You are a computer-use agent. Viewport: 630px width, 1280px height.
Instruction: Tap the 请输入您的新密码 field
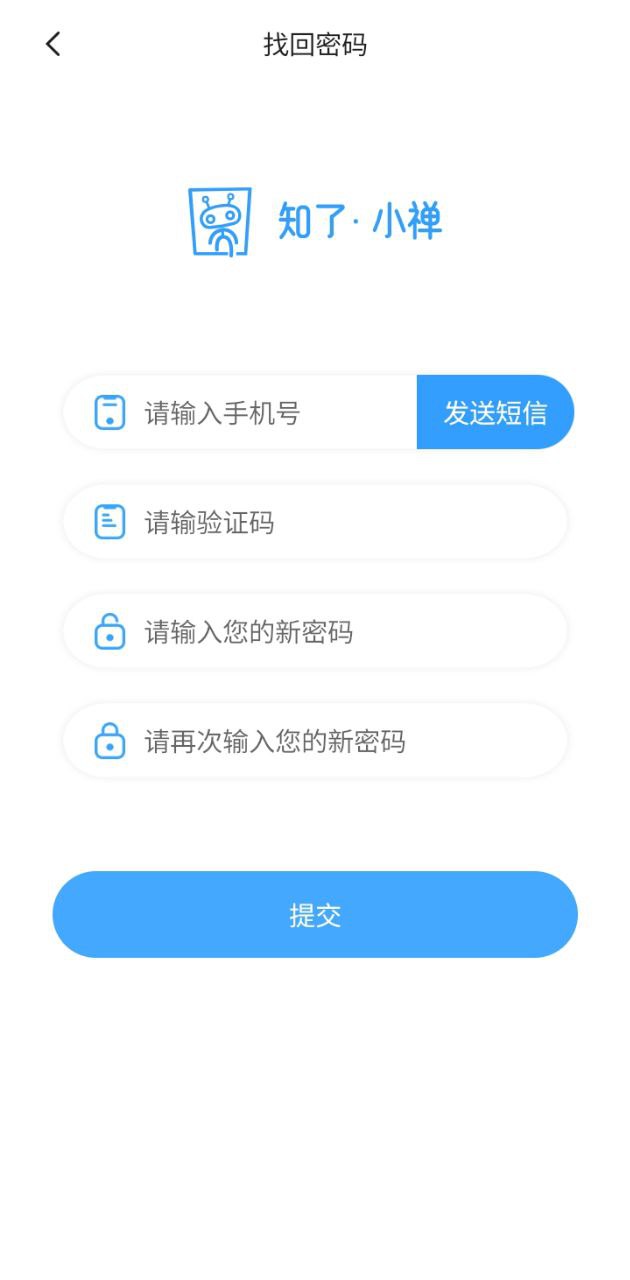[x=330, y=632]
